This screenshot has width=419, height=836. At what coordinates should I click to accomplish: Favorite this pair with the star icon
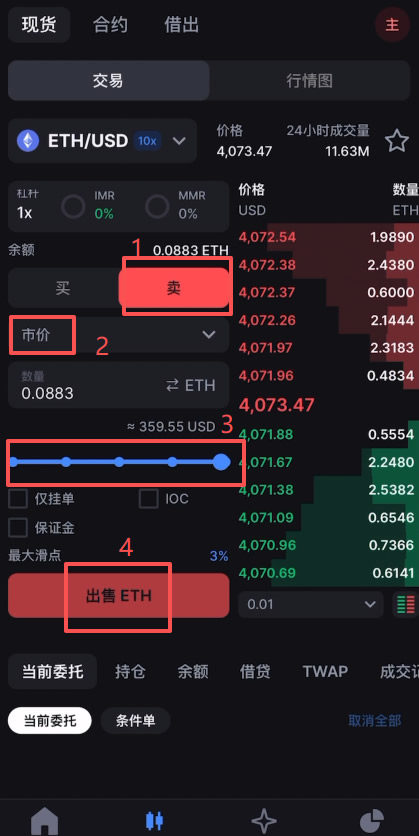click(397, 141)
